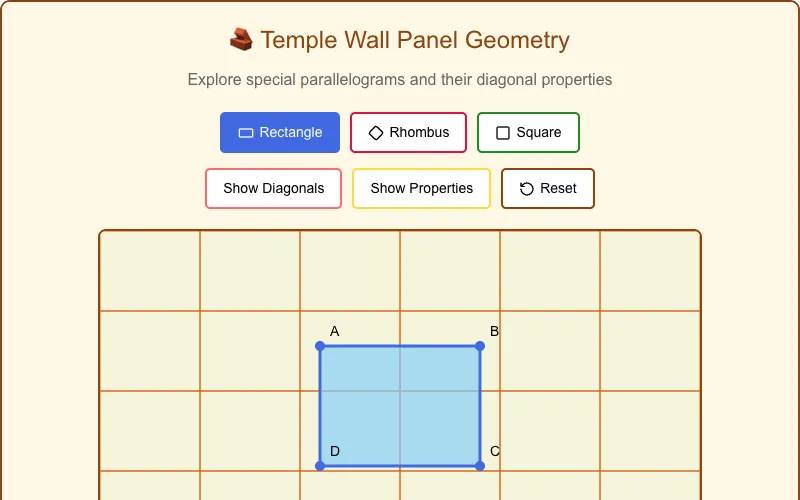Viewport: 800px width, 500px height.
Task: Choose the Square shape
Action: (x=528, y=132)
